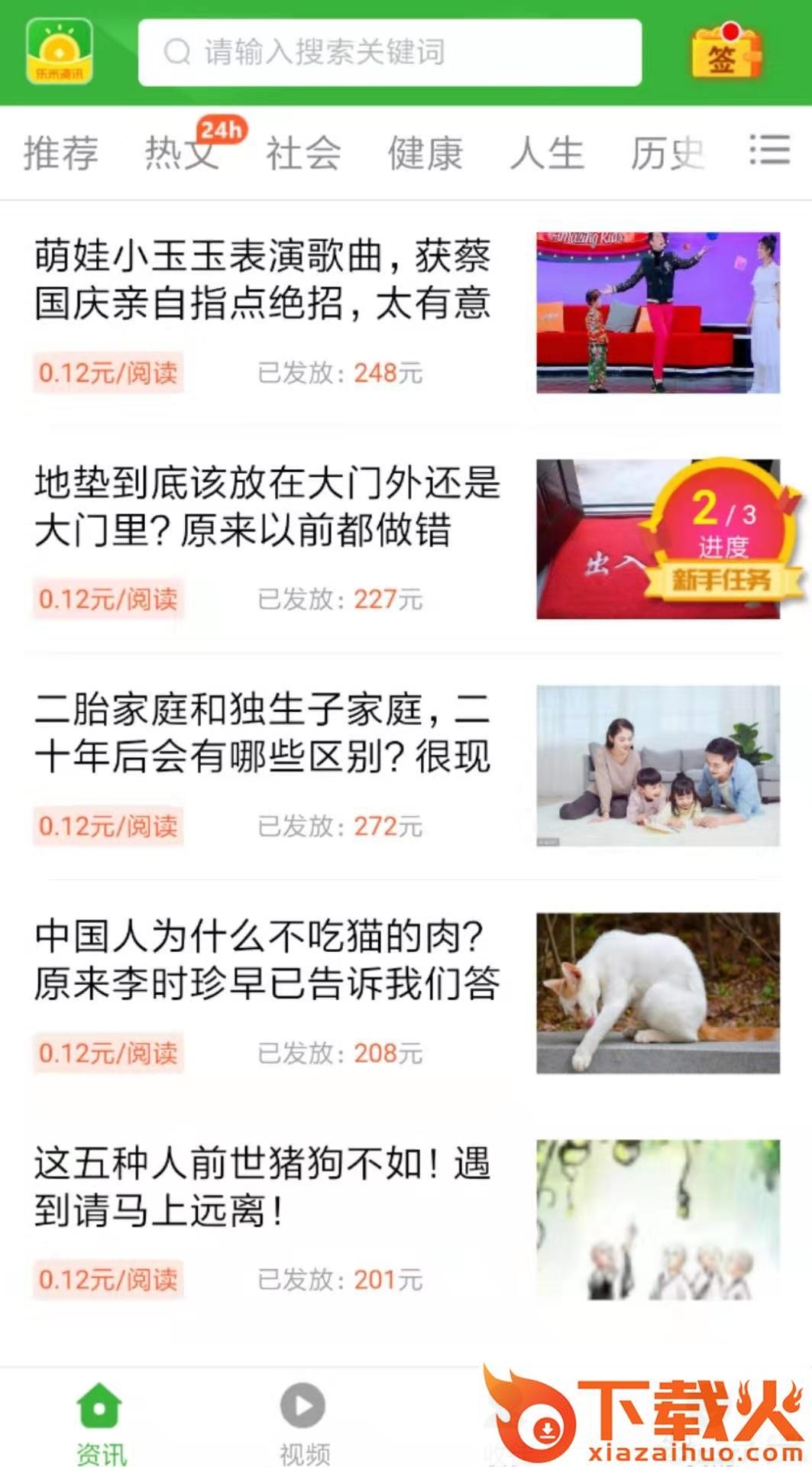Viewport: 812px width, 1467px height.
Task: Open the article 这五种人前世猪狗不如
Action: click(263, 1187)
